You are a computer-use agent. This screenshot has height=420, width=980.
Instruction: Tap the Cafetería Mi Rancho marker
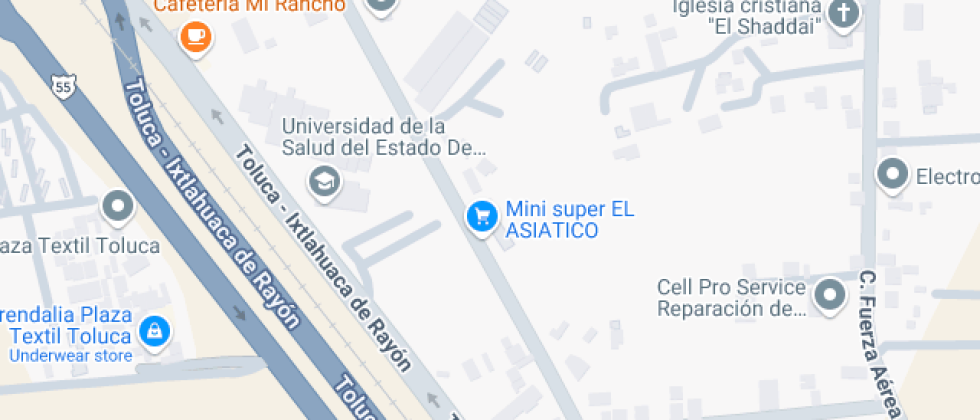point(195,37)
